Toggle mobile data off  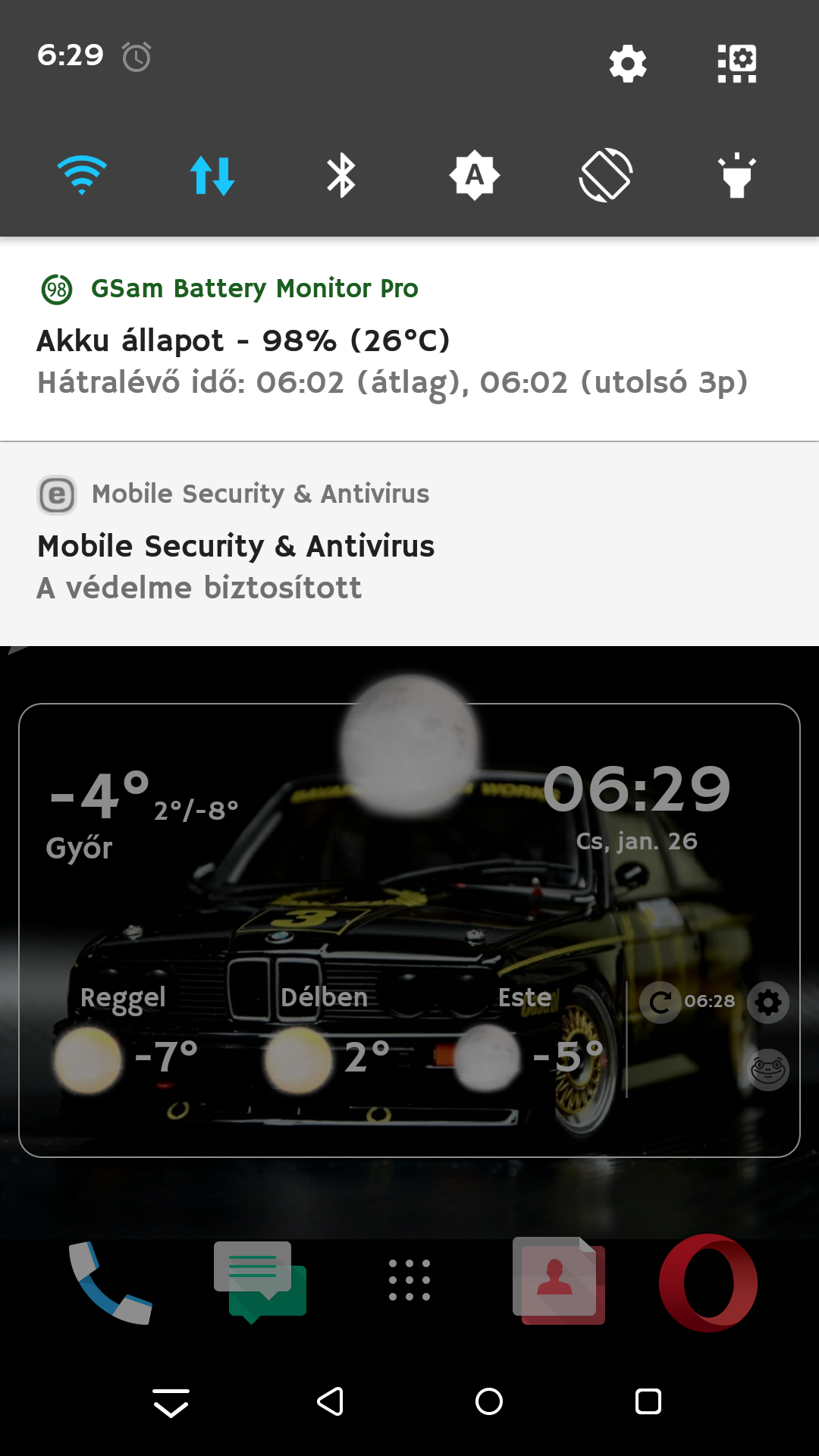pos(212,175)
